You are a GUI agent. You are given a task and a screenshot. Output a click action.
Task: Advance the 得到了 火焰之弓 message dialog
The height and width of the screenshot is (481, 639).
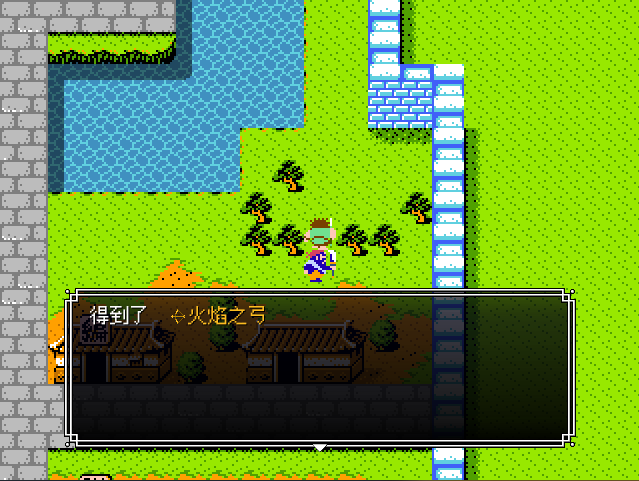319,446
